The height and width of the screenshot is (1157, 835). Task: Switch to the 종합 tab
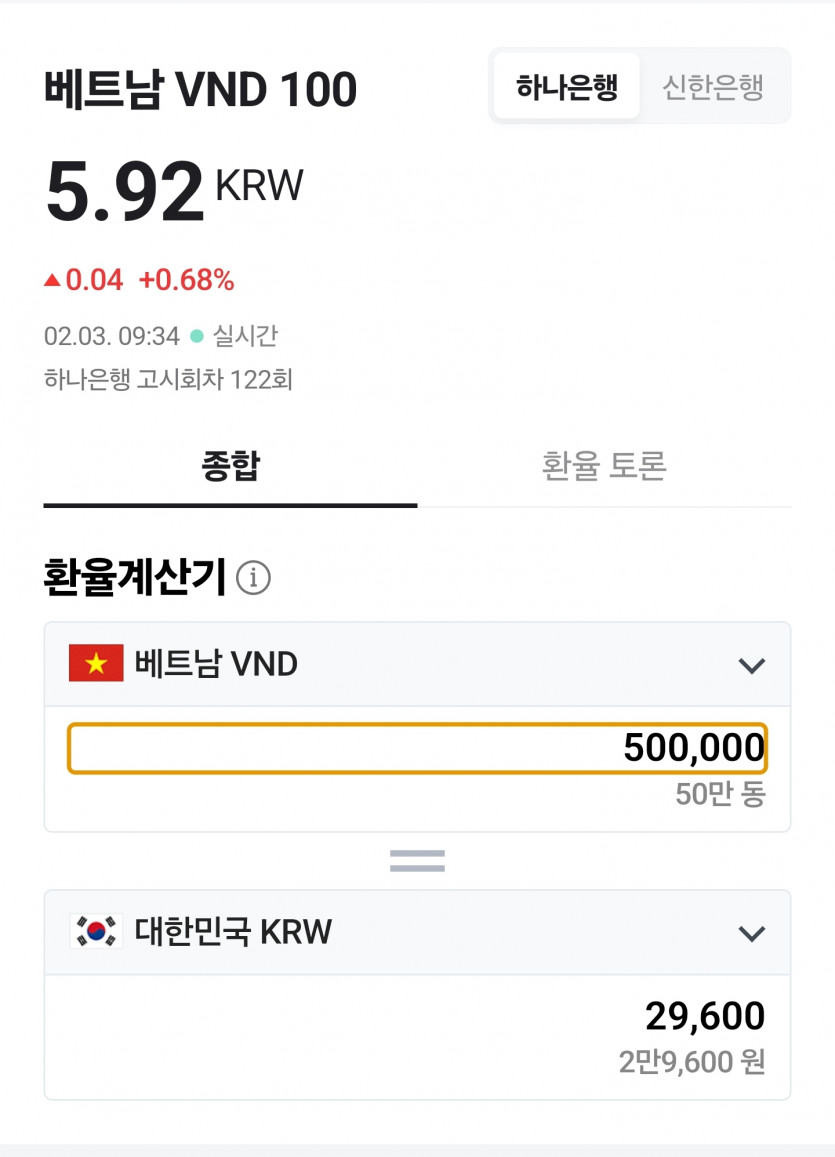(x=230, y=466)
